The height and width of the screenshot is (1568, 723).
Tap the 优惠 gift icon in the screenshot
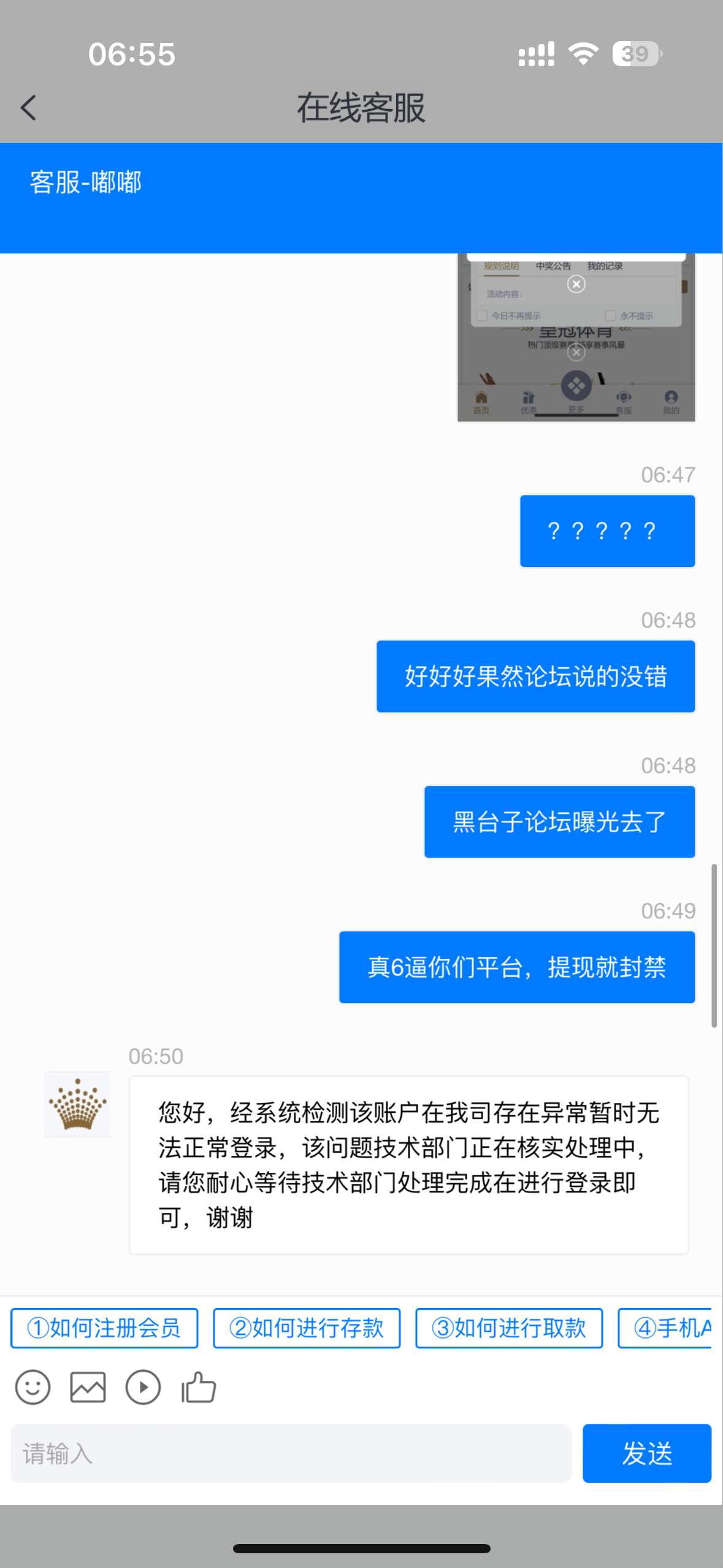click(529, 398)
